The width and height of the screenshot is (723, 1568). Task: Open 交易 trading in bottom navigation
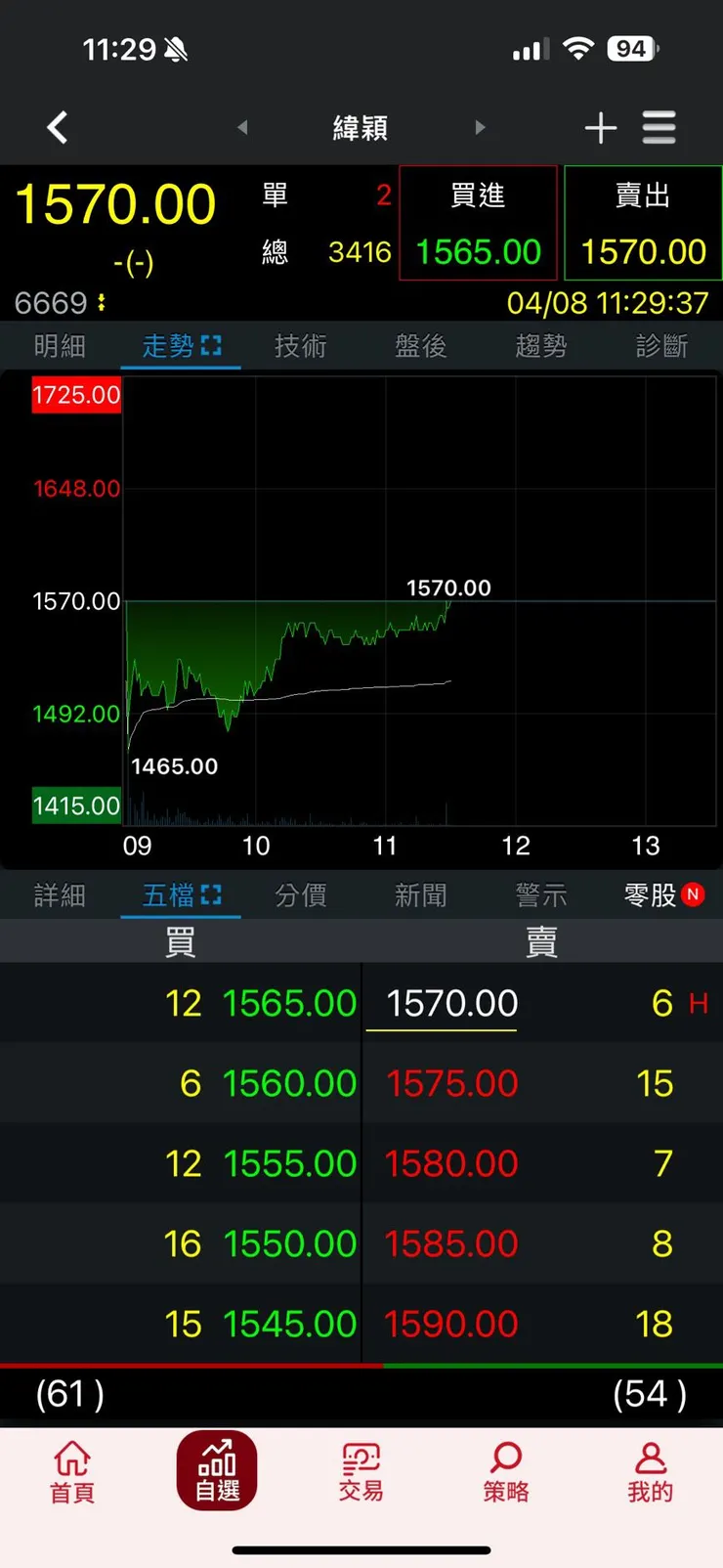[x=361, y=1471]
